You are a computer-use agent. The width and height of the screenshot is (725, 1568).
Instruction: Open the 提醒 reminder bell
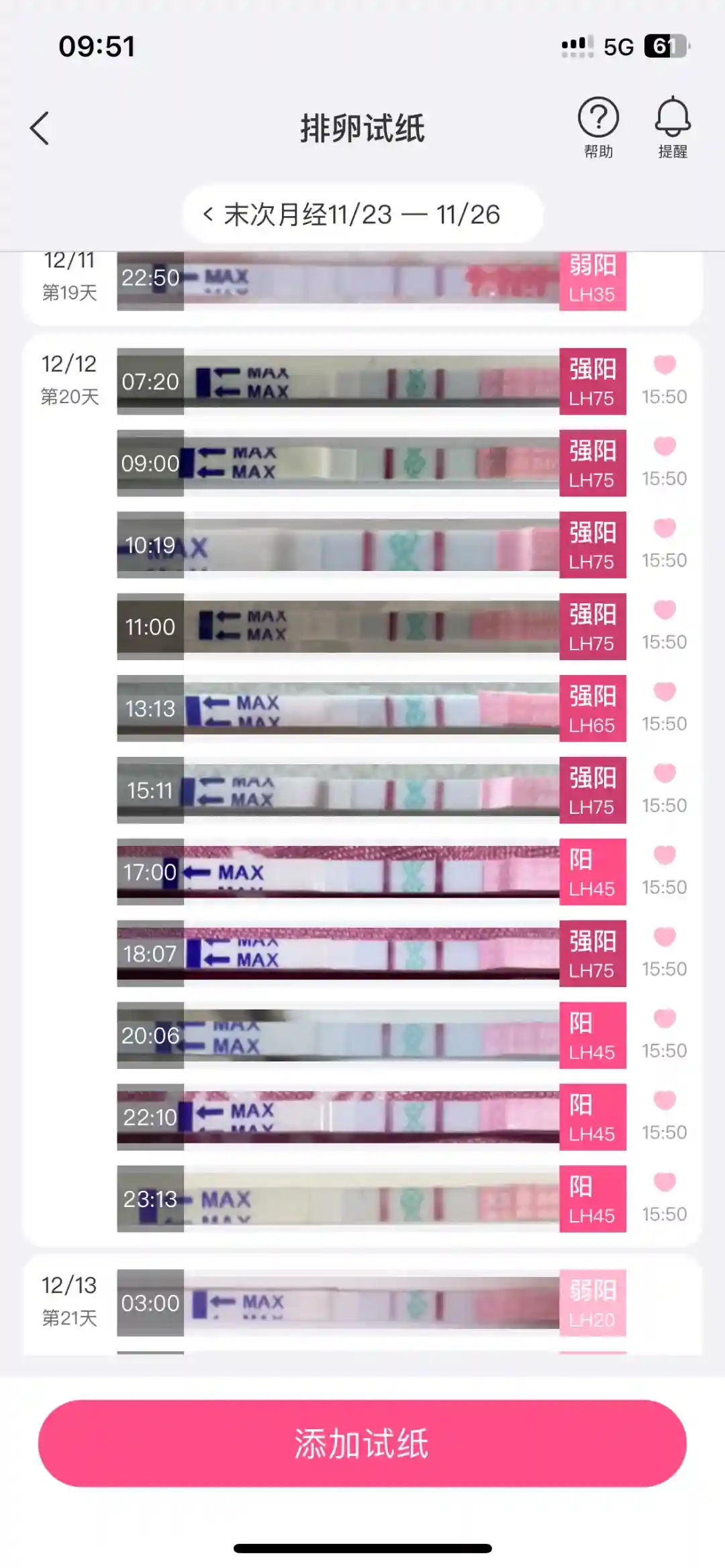672,127
